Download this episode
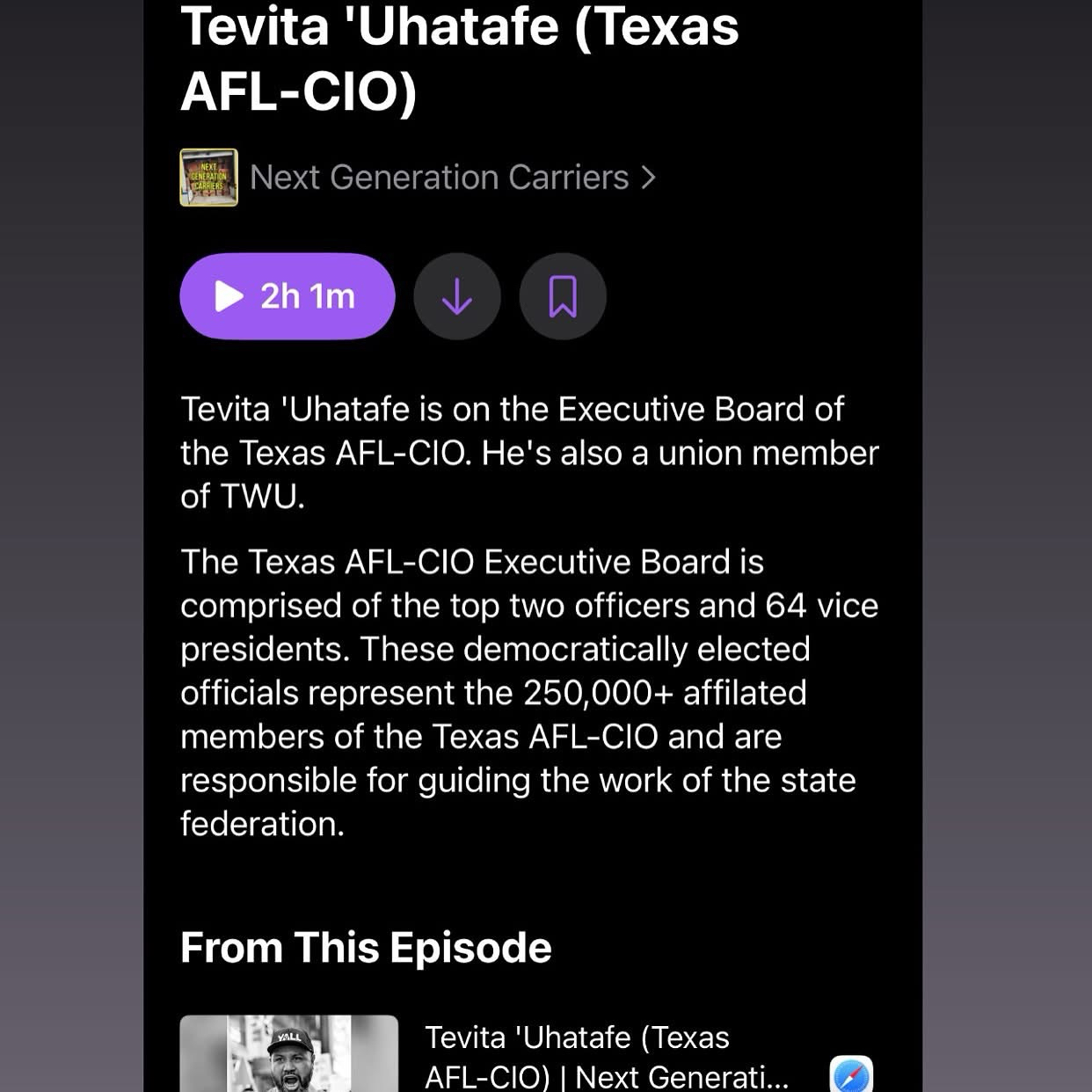1092x1092 pixels. pos(457,296)
